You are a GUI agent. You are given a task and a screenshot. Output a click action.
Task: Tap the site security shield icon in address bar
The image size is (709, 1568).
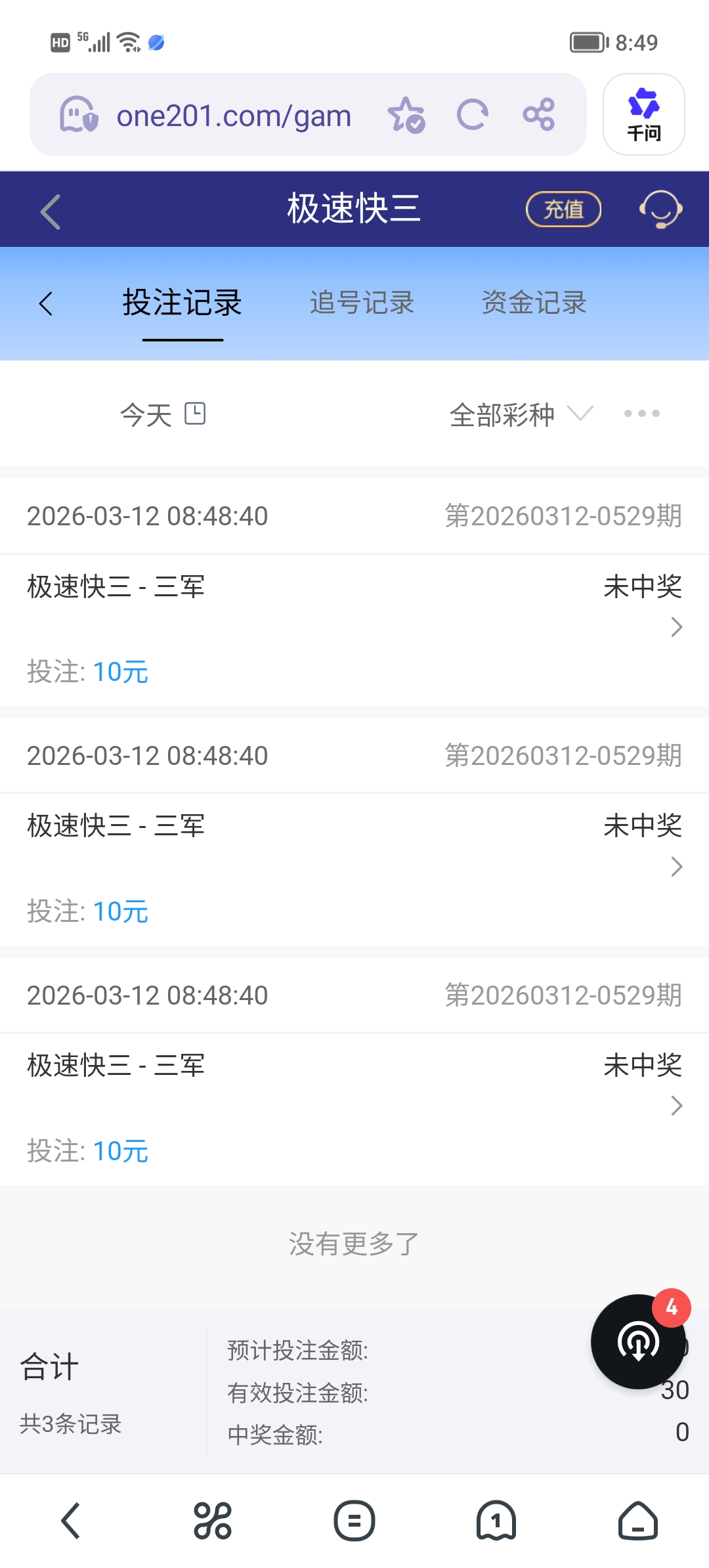(x=78, y=114)
